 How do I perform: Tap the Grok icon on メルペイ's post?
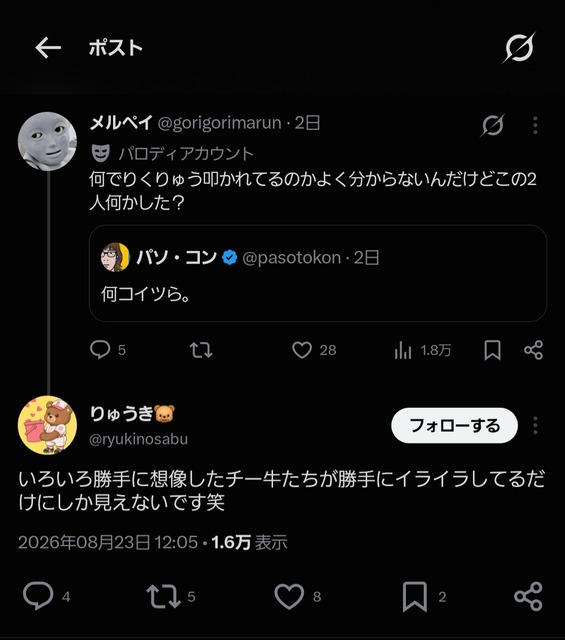493,125
